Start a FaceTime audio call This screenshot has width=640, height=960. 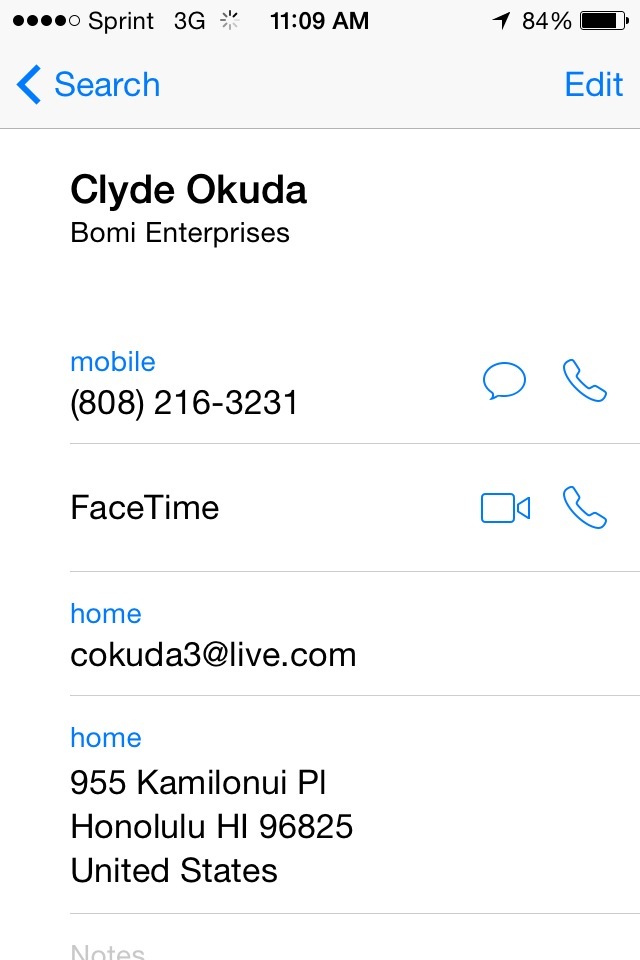pos(585,508)
